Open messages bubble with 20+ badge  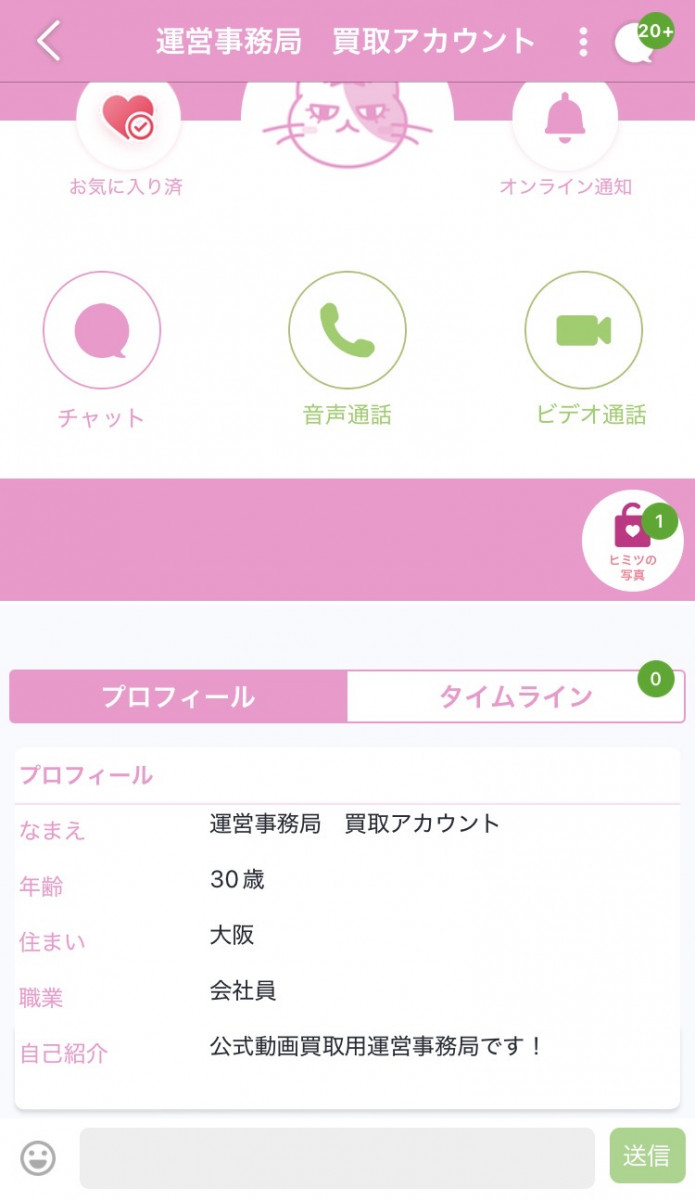click(636, 43)
